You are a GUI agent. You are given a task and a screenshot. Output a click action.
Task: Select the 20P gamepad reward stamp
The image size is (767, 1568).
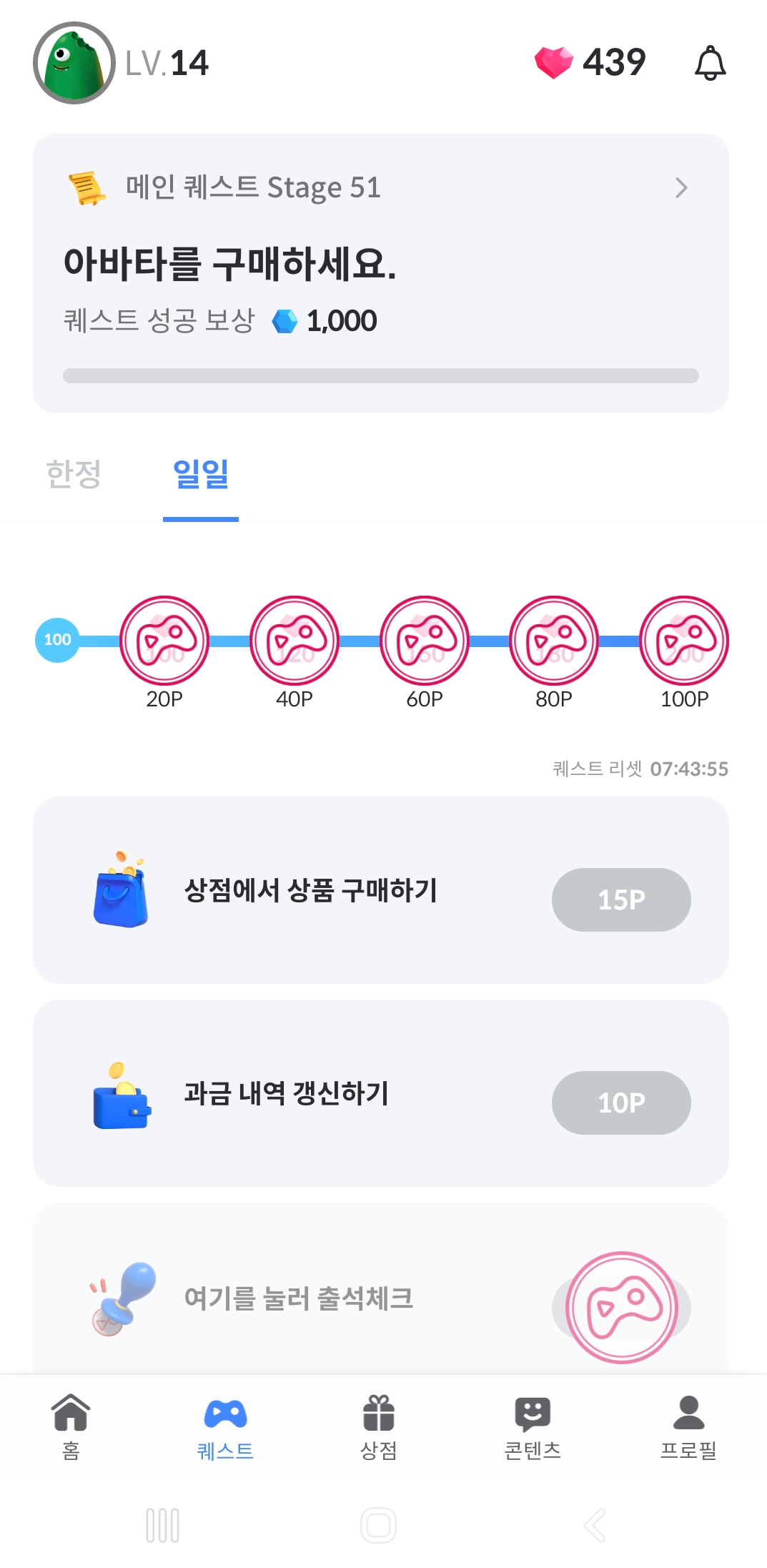pos(164,640)
